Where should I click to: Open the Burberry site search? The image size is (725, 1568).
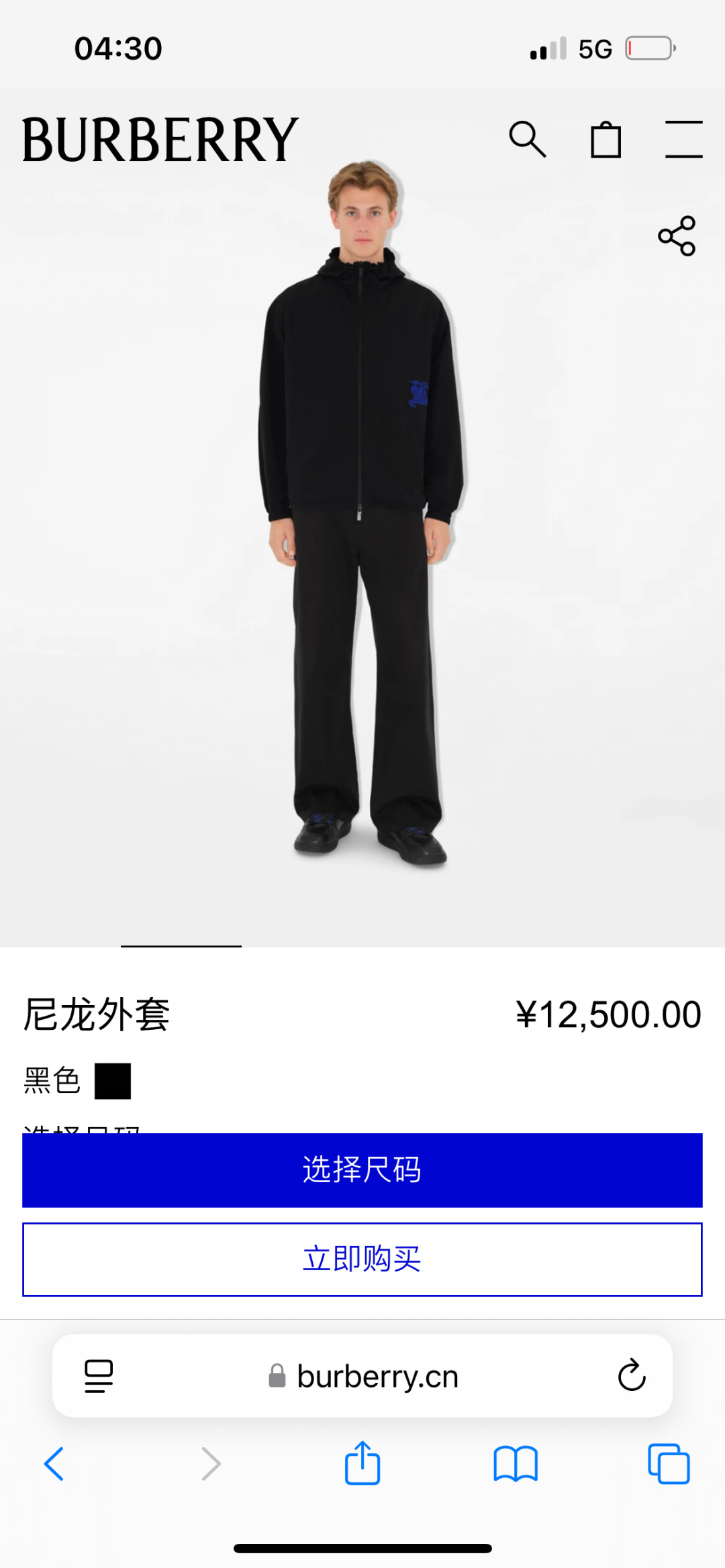[x=528, y=140]
